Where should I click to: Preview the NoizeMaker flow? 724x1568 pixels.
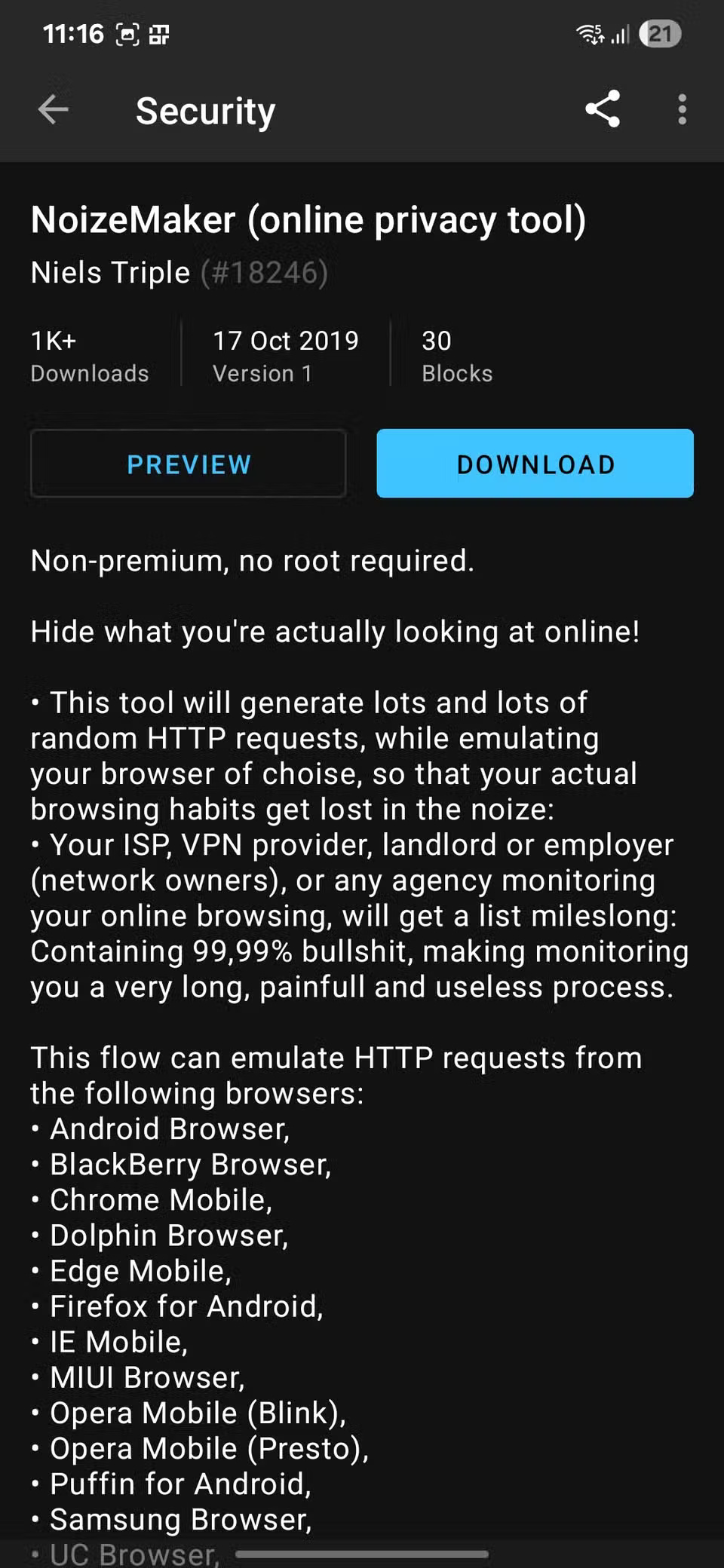(x=189, y=464)
